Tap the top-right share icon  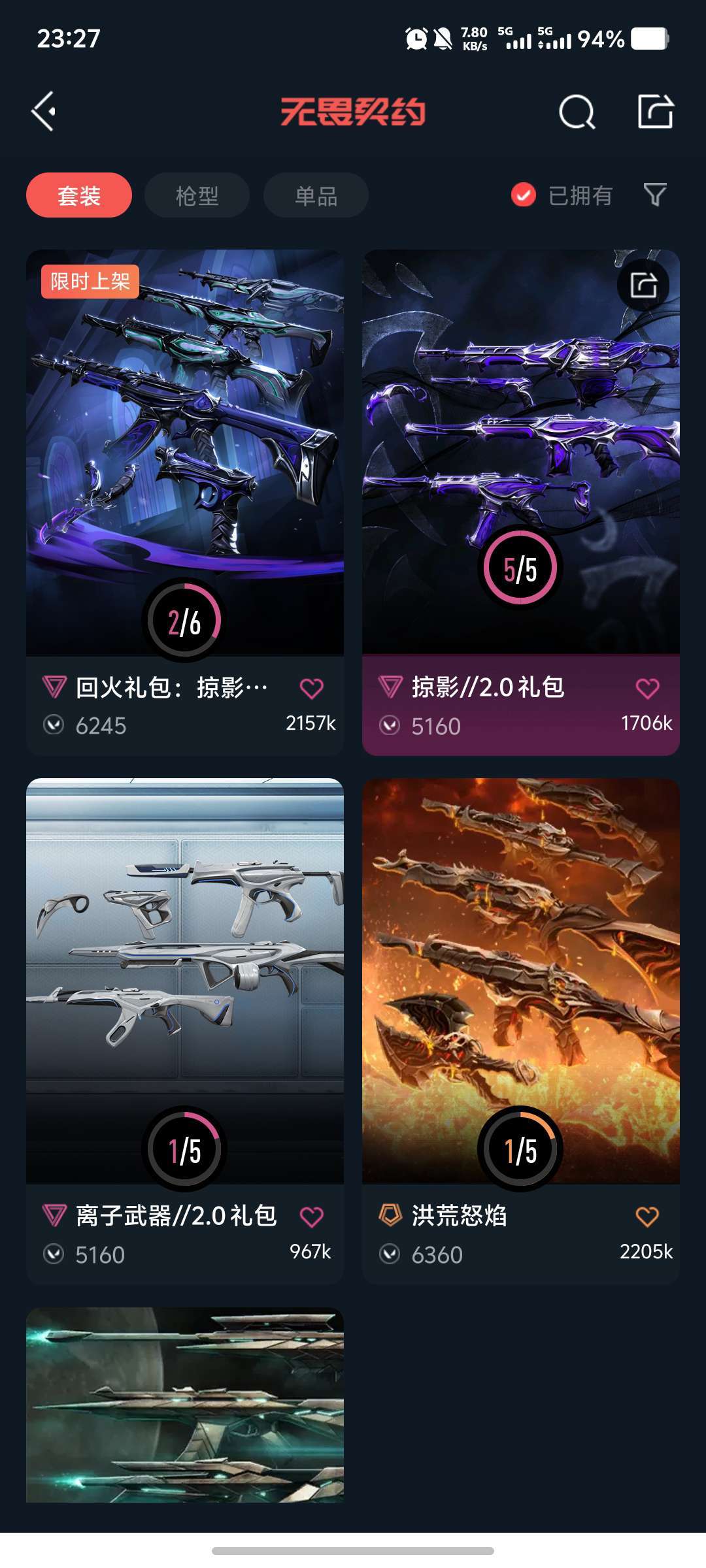coord(658,111)
